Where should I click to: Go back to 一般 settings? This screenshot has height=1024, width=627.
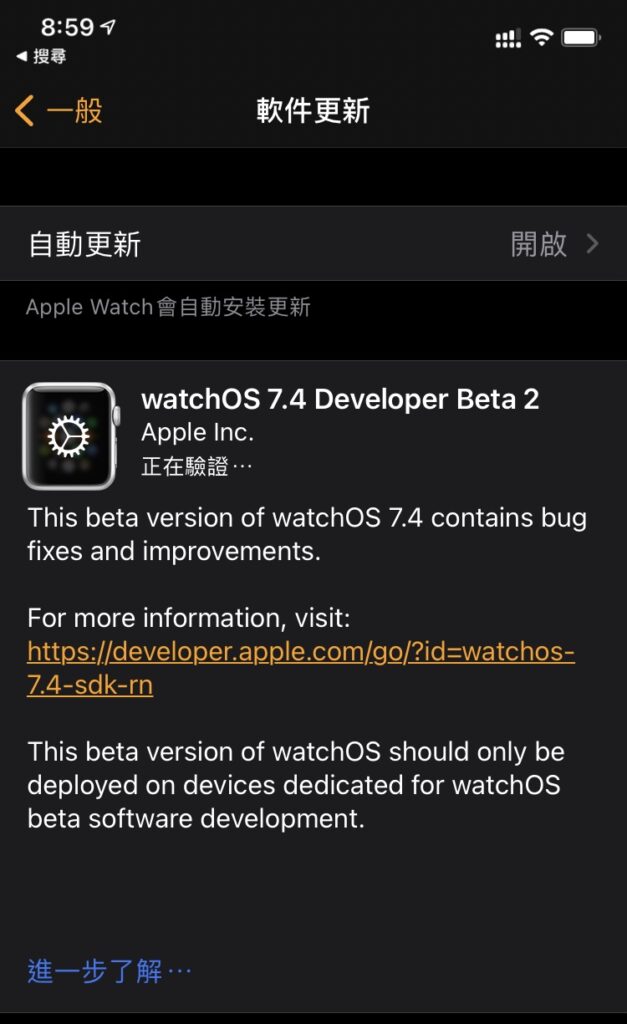click(59, 110)
